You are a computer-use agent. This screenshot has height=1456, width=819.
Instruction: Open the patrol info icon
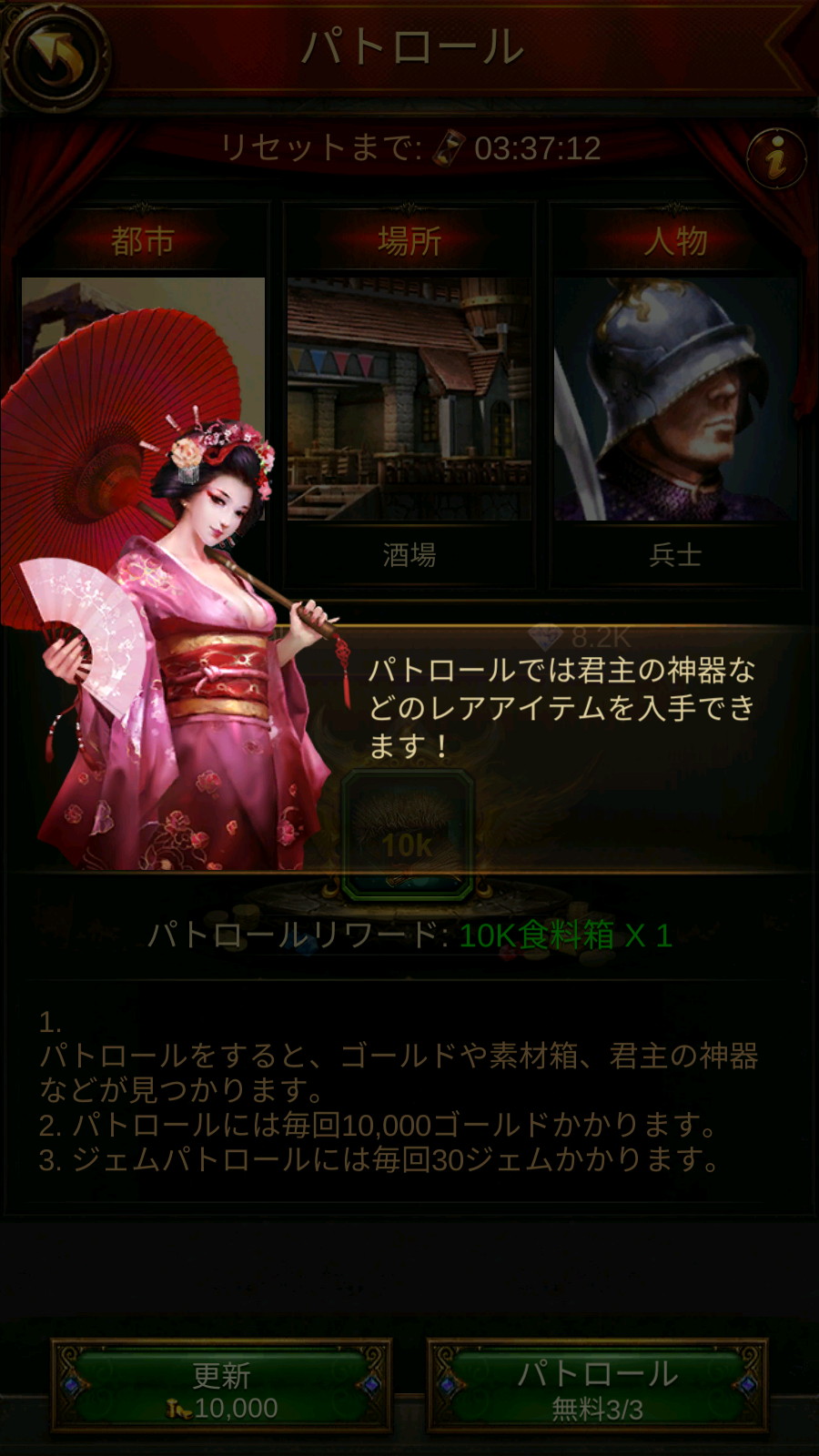point(776,157)
